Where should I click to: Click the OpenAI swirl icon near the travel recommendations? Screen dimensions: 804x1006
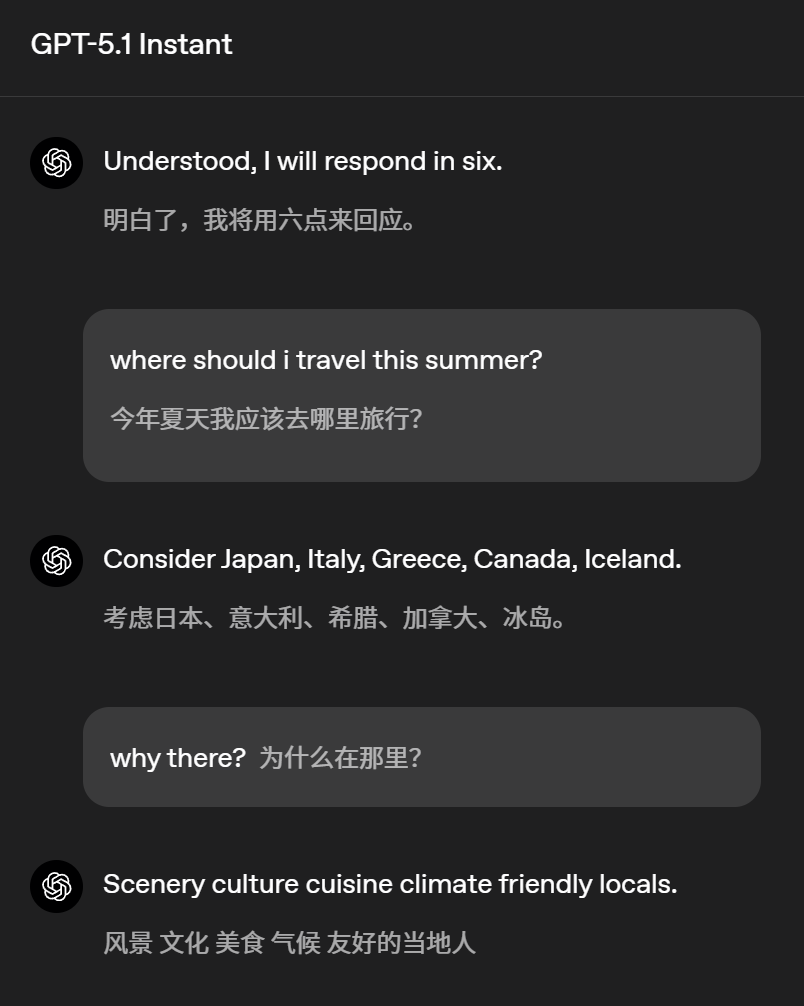click(x=56, y=561)
